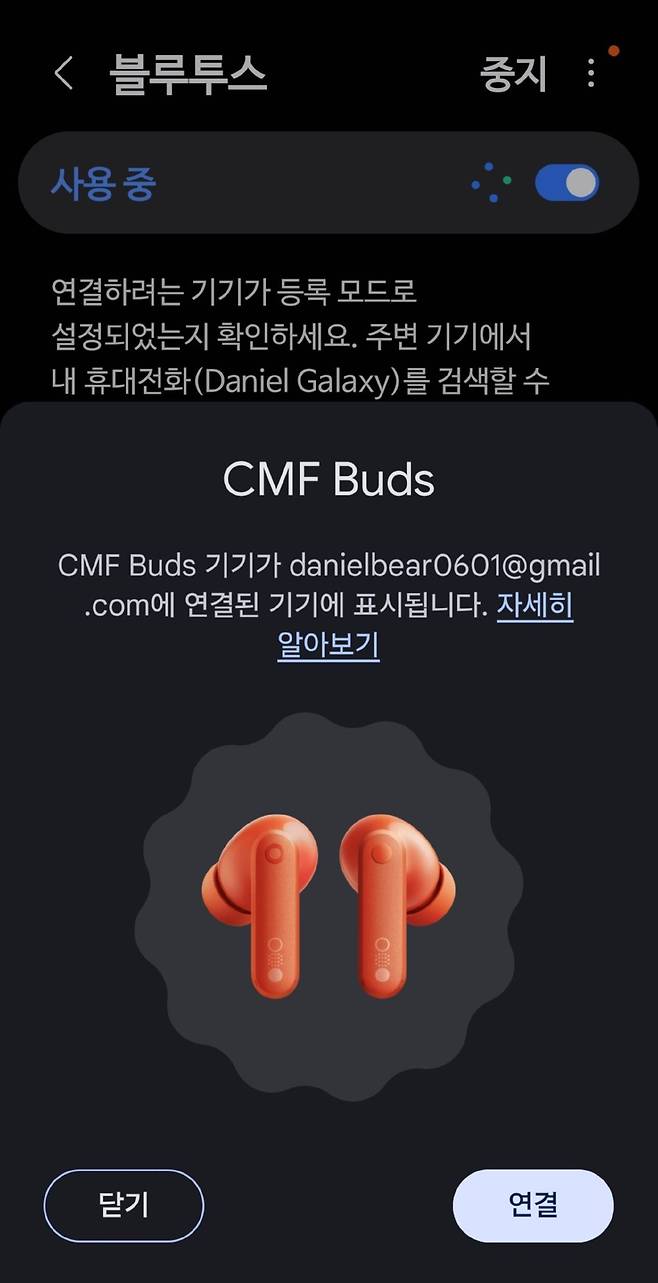
Task: Turn off the 사용 중 Bluetooth switch
Action: coord(566,183)
